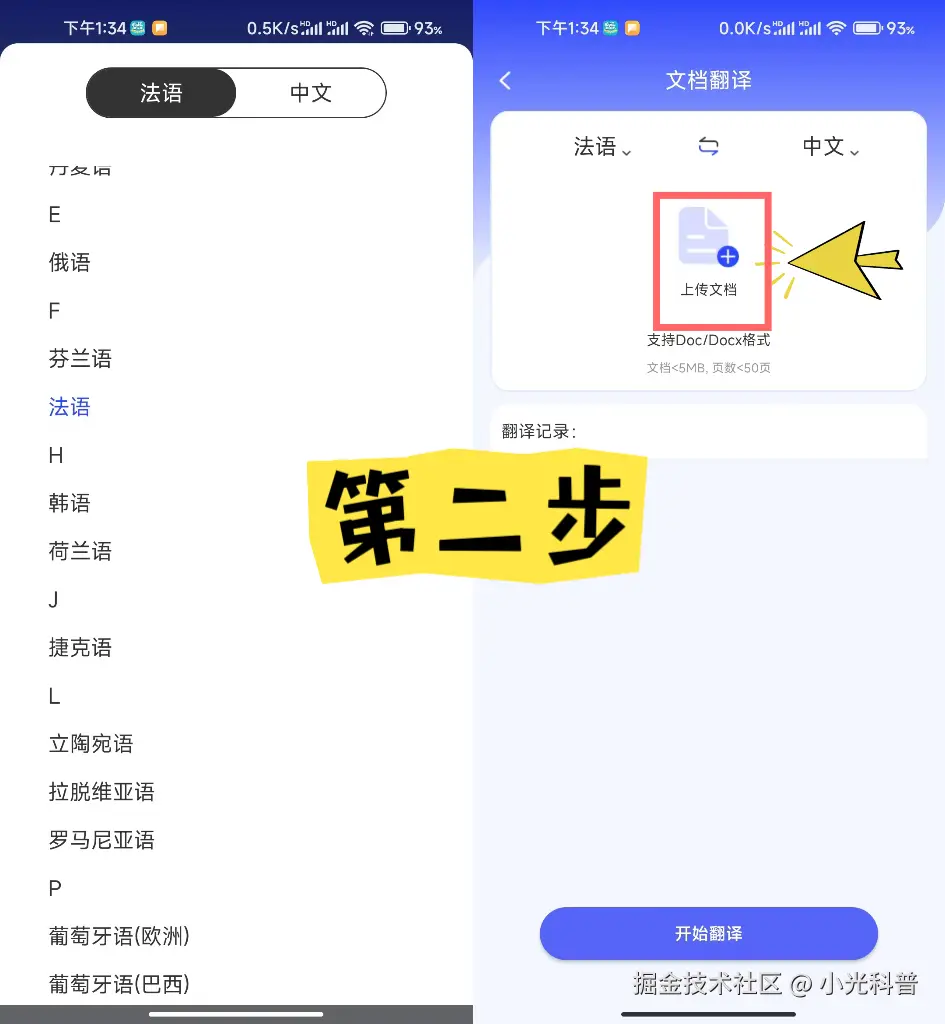
Task: Click the plus badge on the document icon
Action: pyautogui.click(x=727, y=256)
